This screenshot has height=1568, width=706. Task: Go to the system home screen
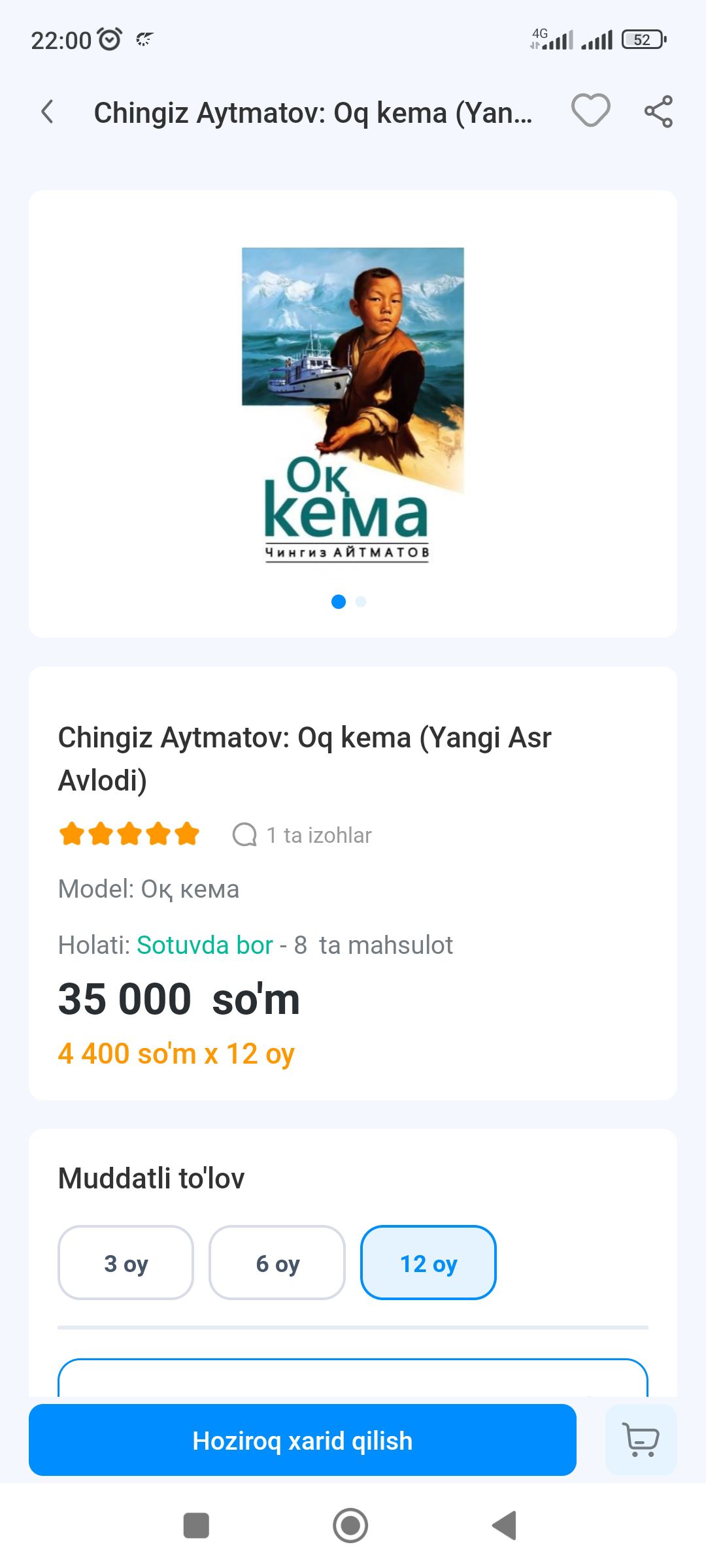350,1526
